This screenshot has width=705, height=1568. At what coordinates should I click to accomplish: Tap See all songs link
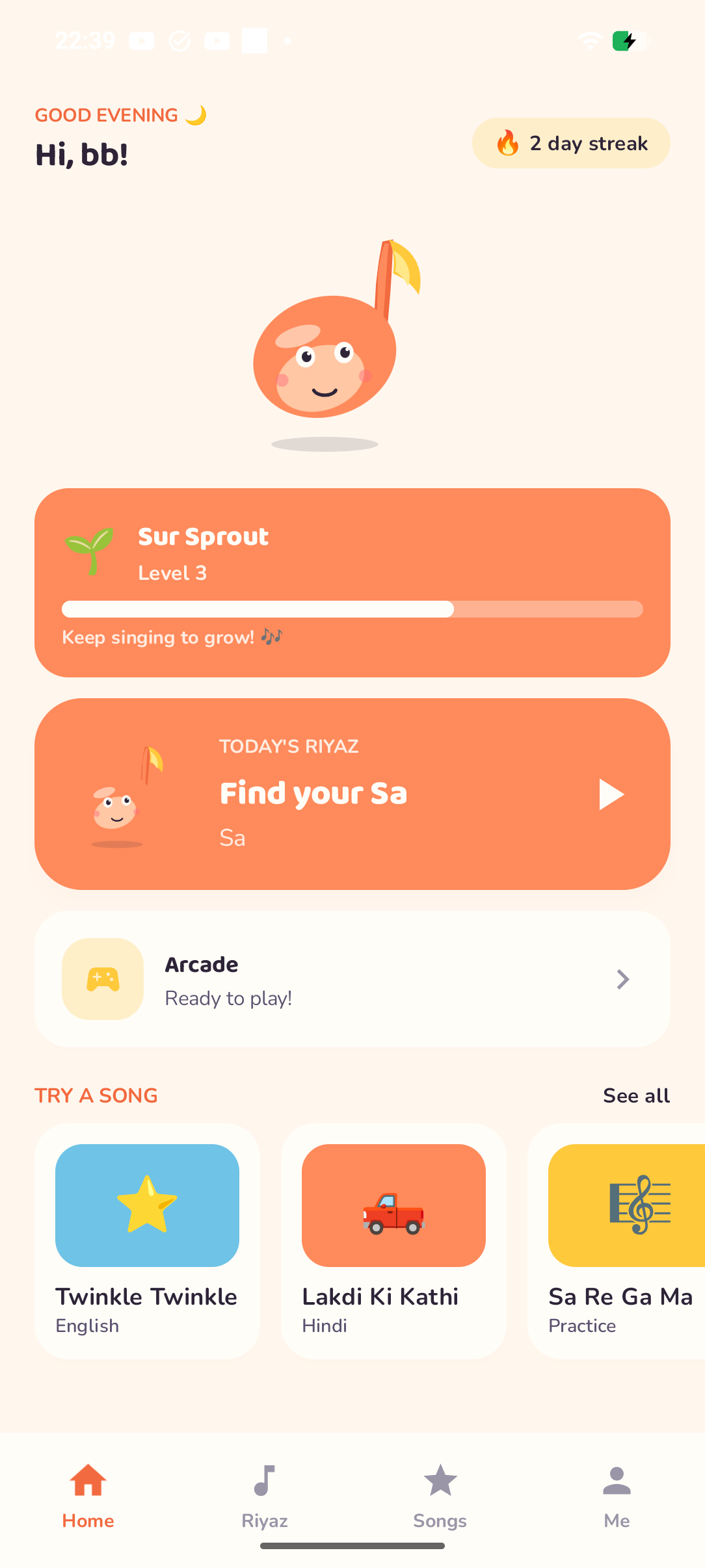click(x=636, y=1096)
